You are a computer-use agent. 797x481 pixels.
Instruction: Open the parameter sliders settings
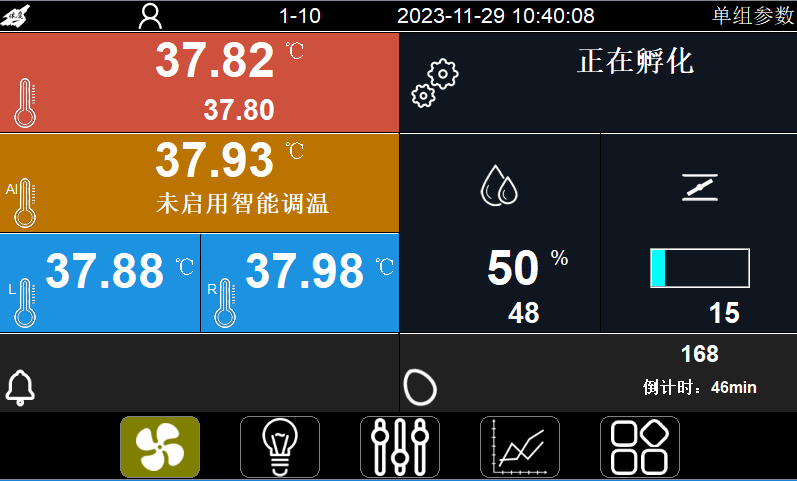click(400, 446)
